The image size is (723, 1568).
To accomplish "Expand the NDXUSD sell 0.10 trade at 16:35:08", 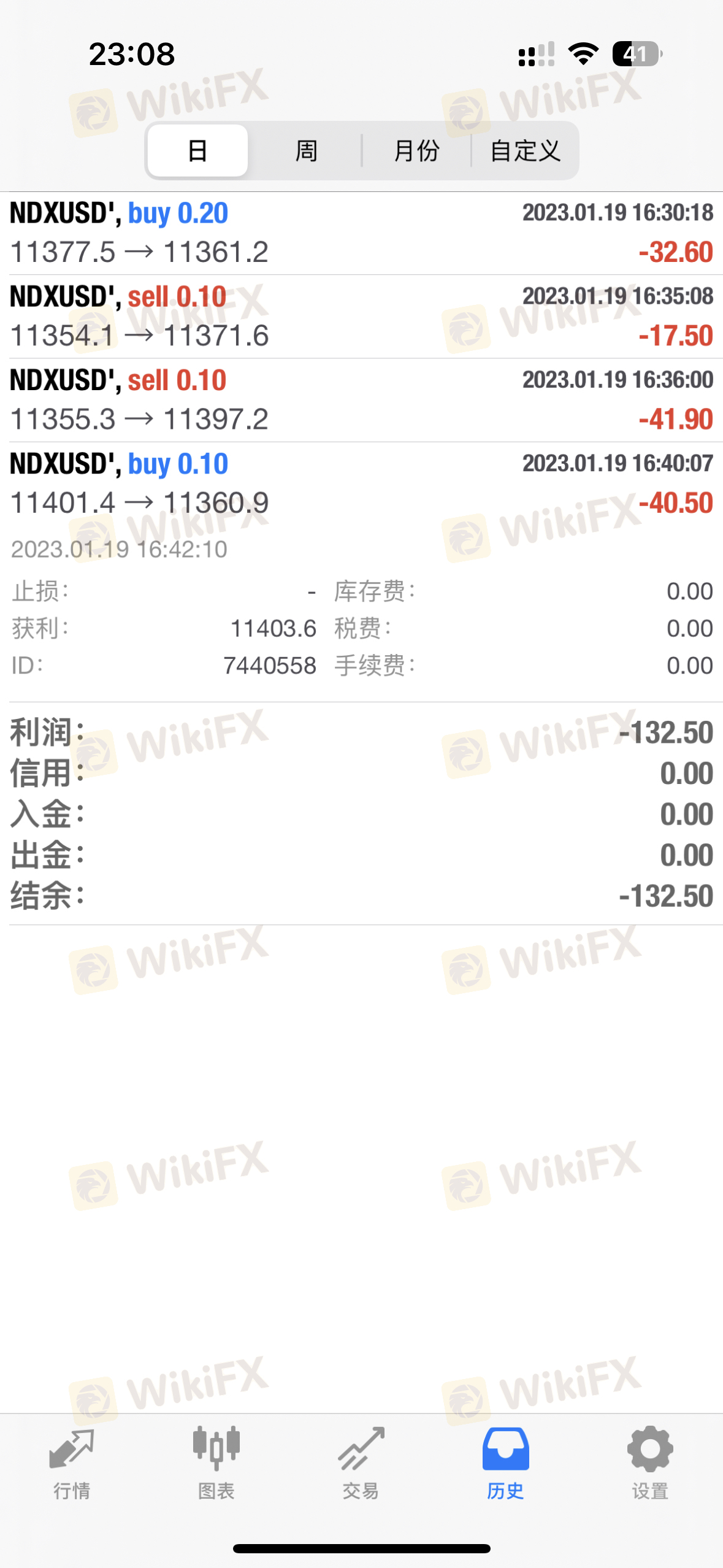I will 361,317.
